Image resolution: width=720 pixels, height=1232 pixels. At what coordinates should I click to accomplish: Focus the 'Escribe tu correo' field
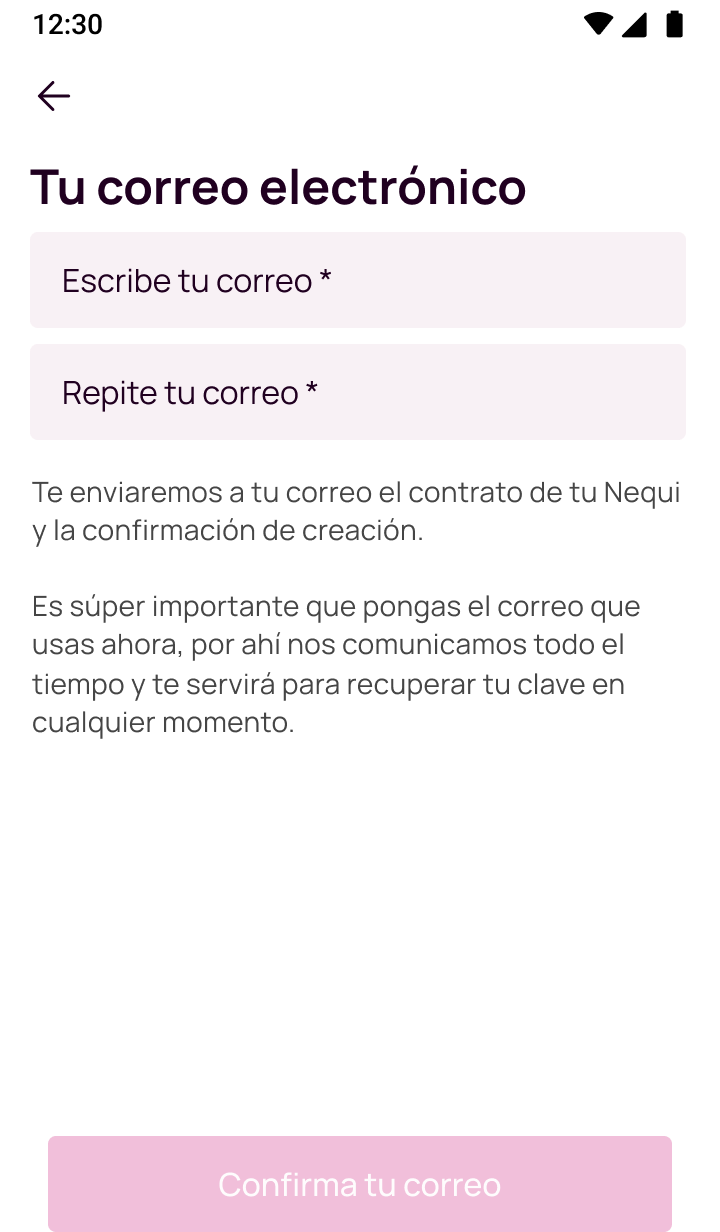pos(358,280)
